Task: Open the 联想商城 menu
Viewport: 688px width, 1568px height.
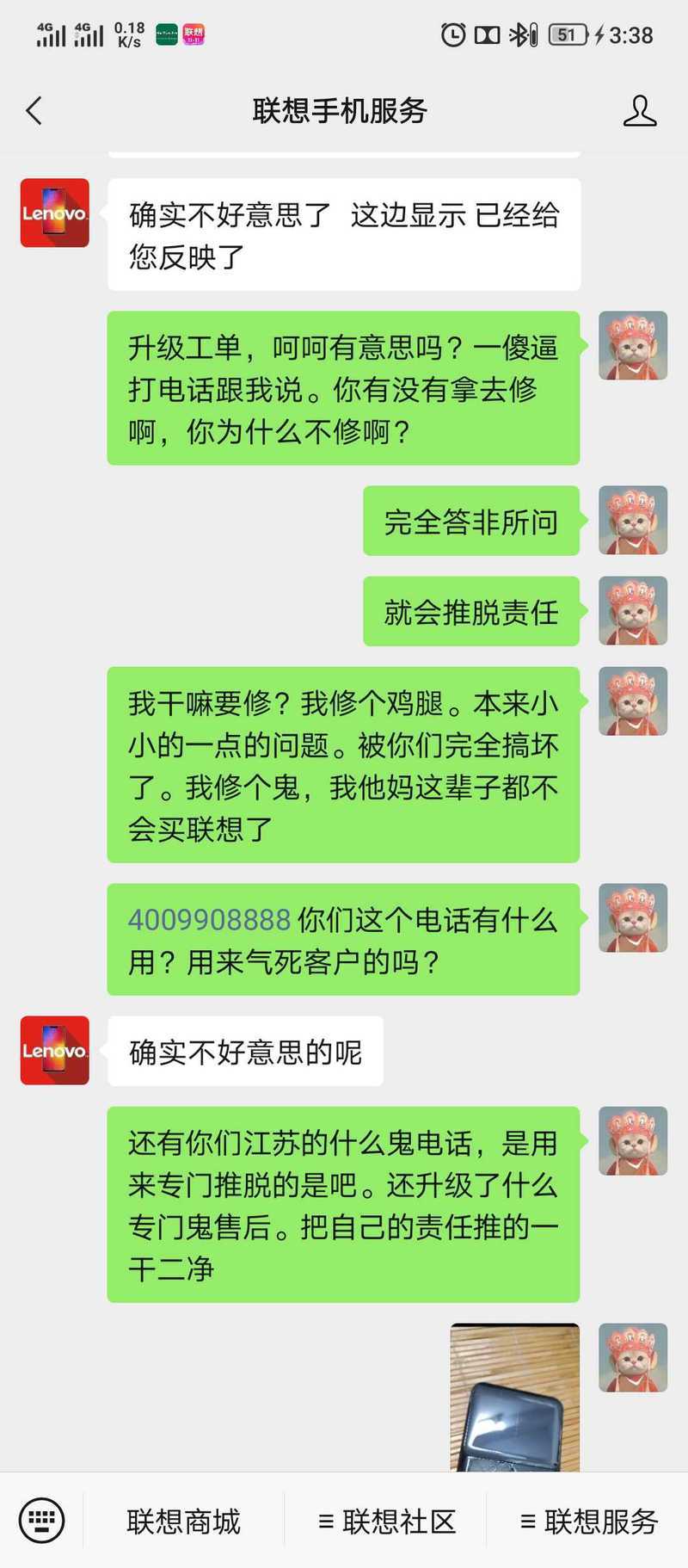Action: pos(183,1522)
